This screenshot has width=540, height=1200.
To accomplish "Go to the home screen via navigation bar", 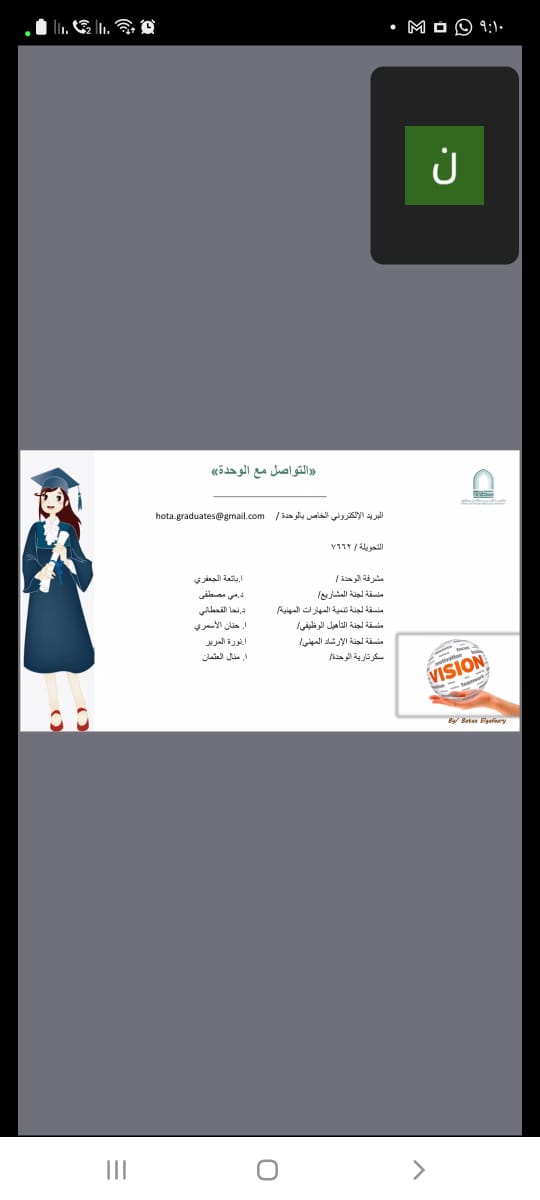I will click(x=267, y=1169).
